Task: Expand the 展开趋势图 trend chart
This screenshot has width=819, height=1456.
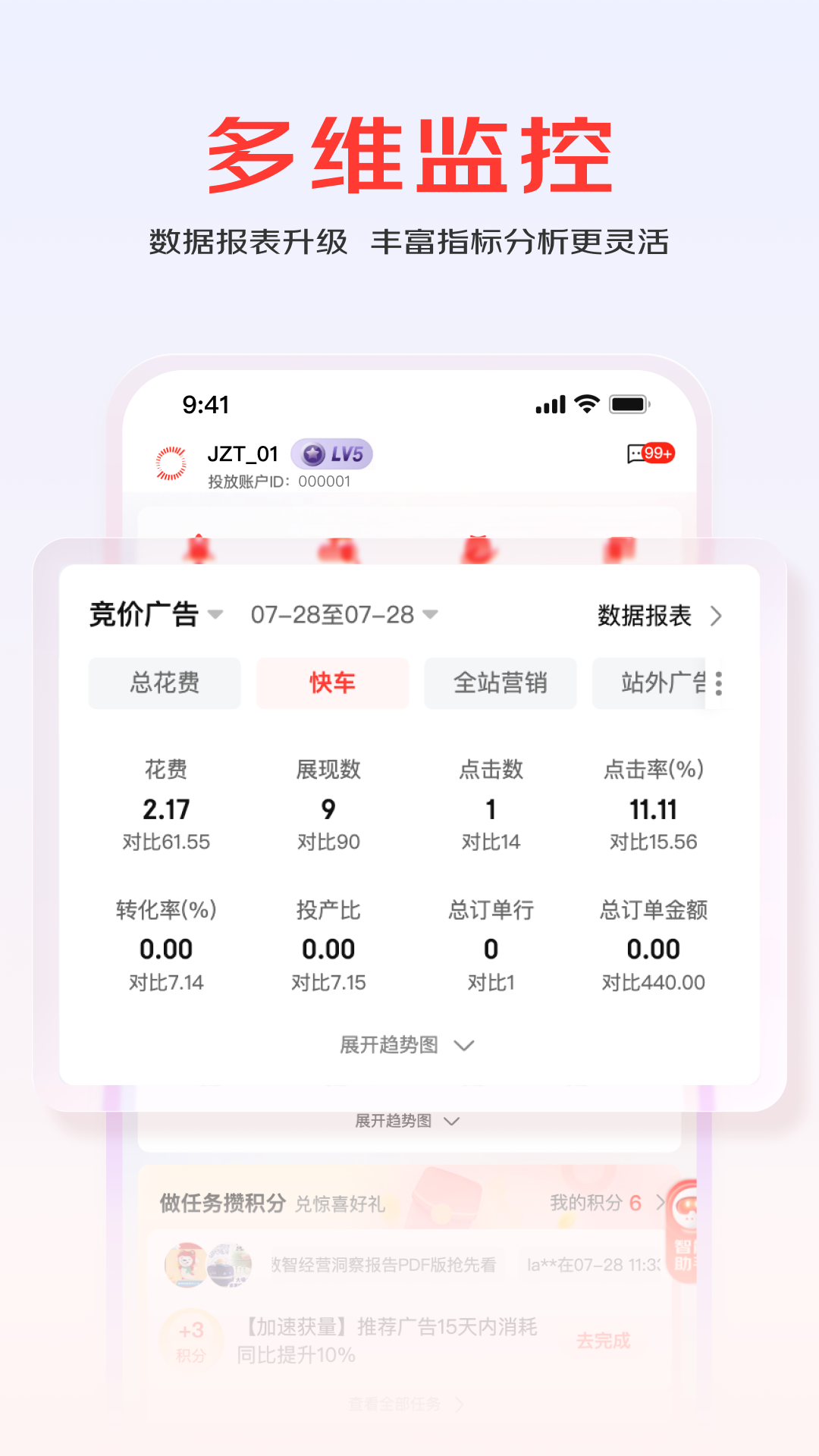Action: [x=407, y=1045]
